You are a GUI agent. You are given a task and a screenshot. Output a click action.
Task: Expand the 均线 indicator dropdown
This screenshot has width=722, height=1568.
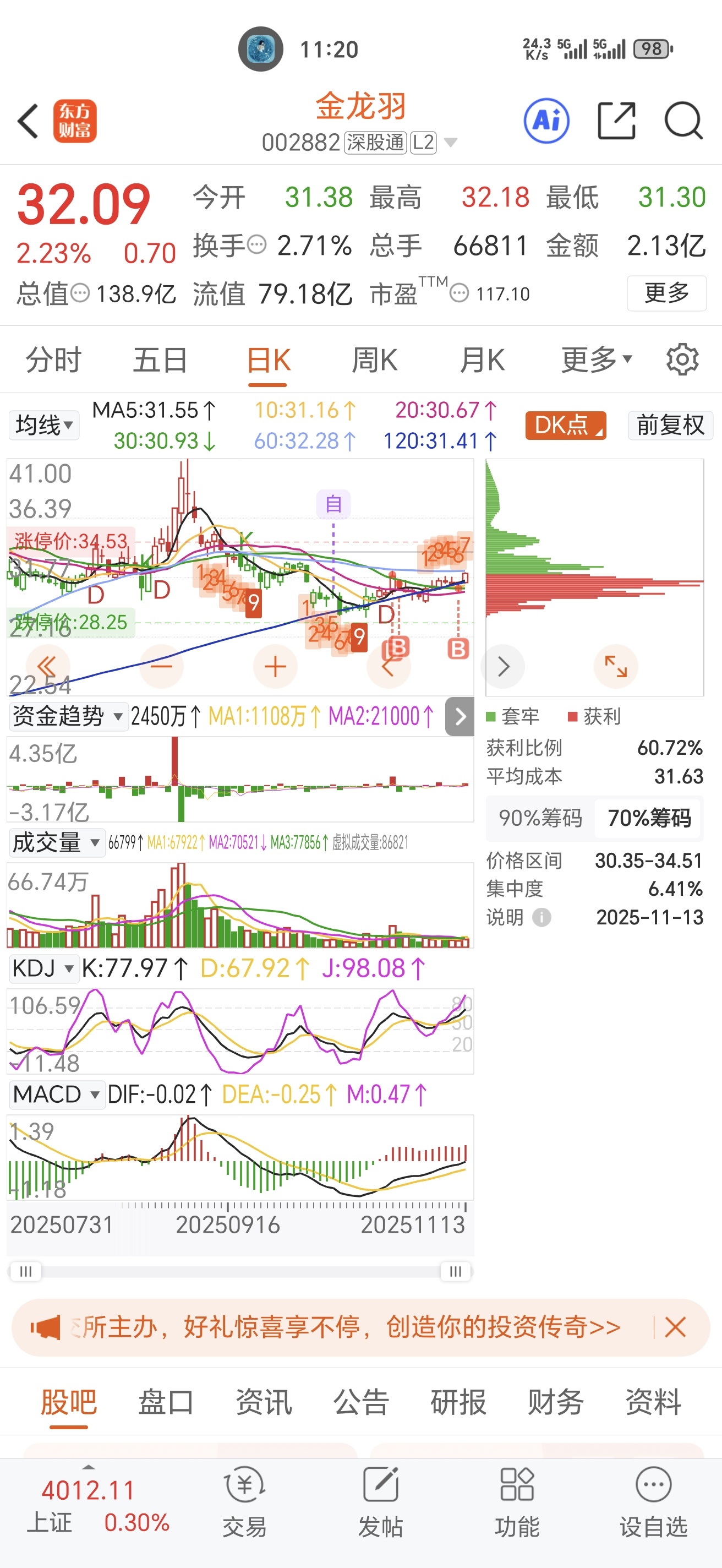(x=44, y=425)
